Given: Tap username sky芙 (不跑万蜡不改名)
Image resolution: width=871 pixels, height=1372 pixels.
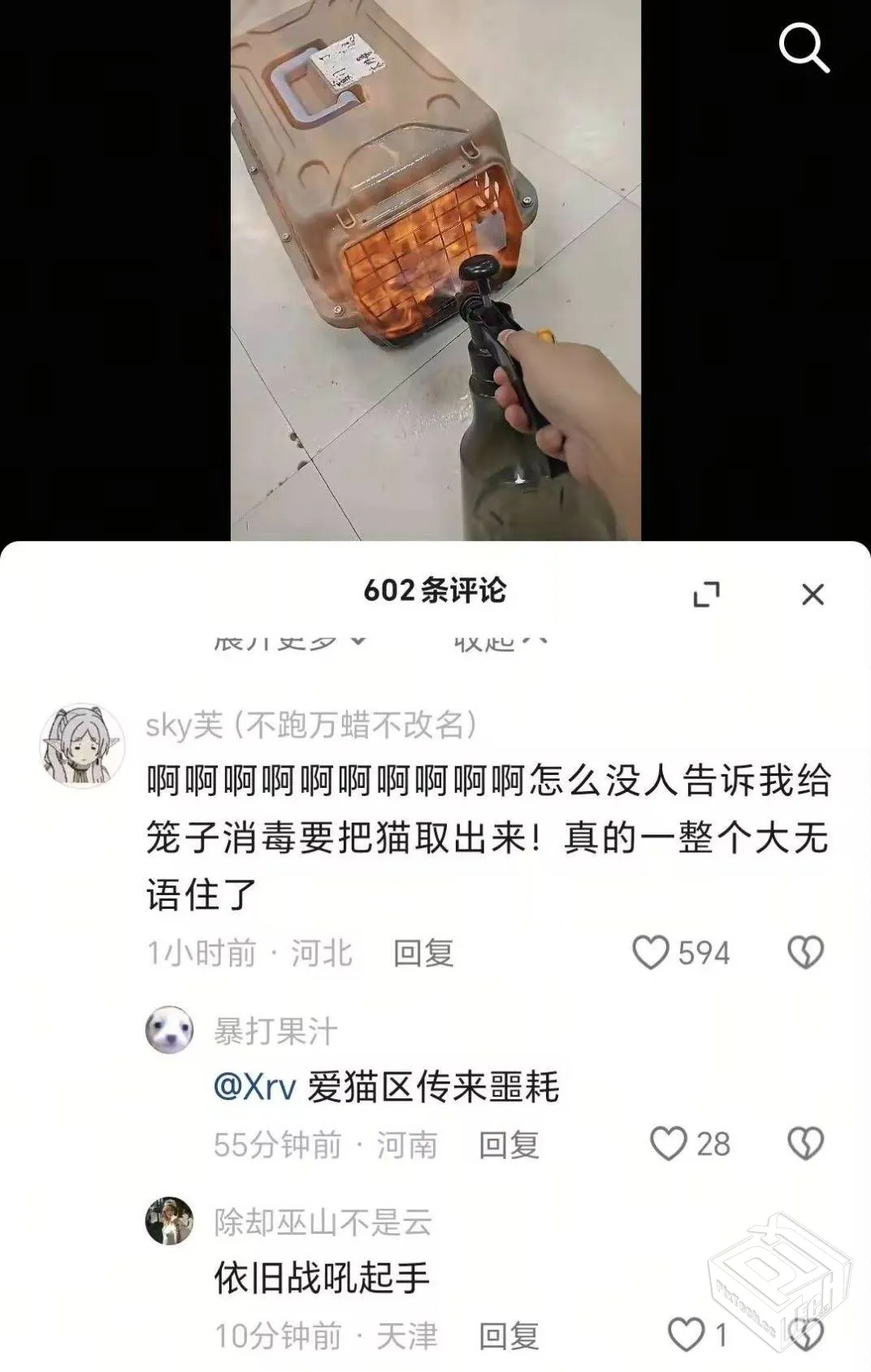Looking at the screenshot, I should 311,725.
